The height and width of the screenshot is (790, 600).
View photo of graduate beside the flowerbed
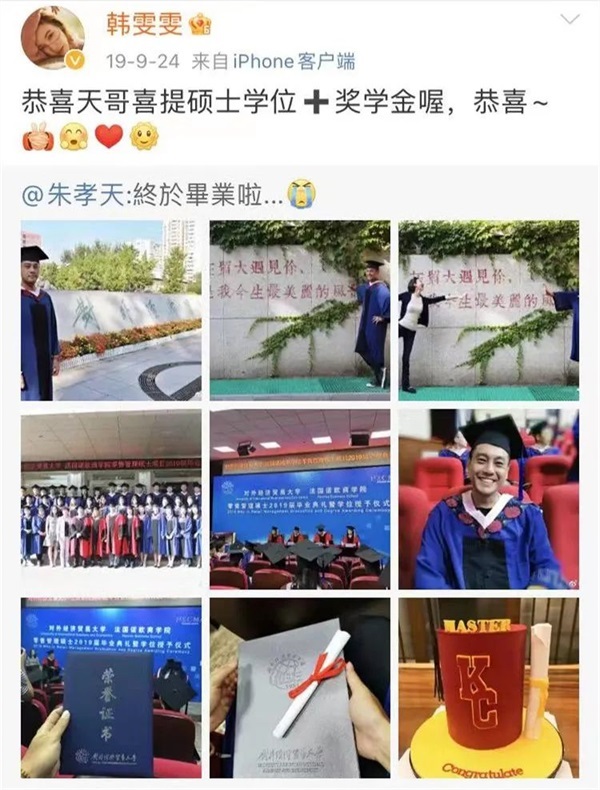click(x=111, y=310)
